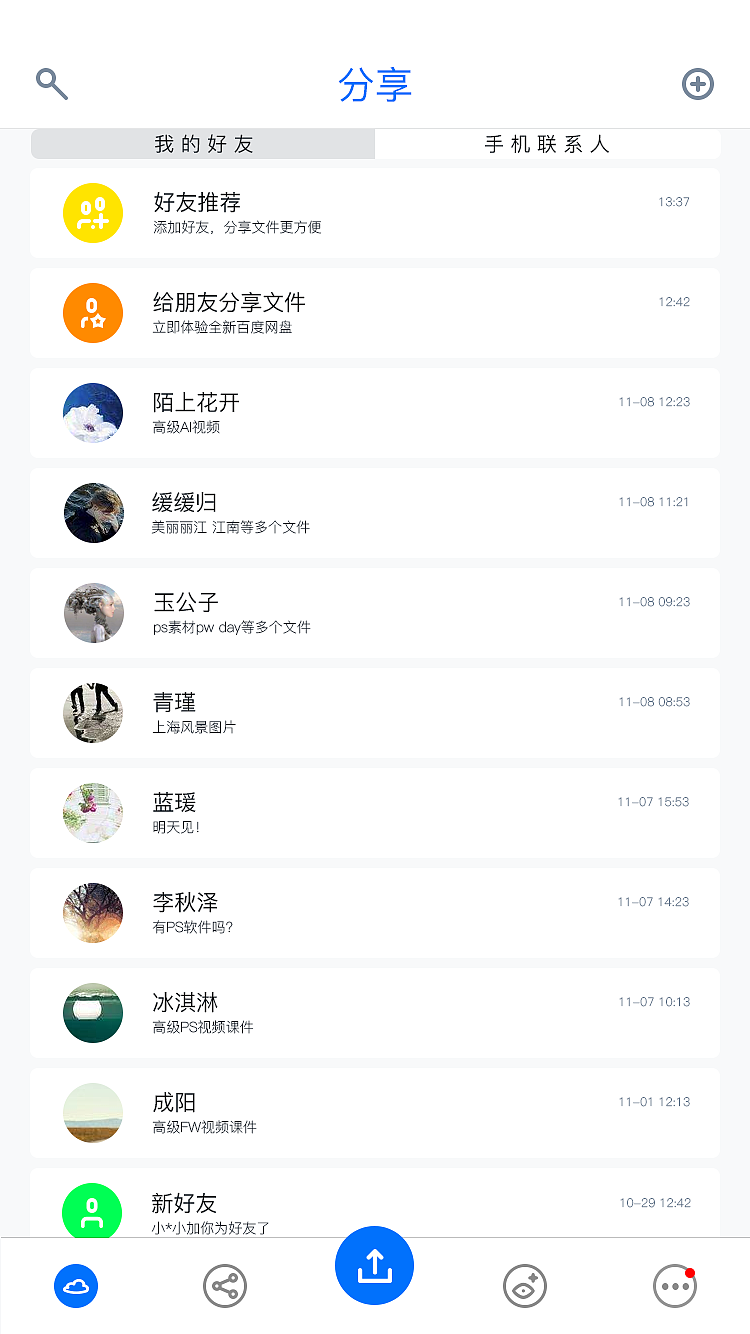The width and height of the screenshot is (750, 1334).
Task: Tap the blue upload icon in bottom center
Action: click(375, 1265)
